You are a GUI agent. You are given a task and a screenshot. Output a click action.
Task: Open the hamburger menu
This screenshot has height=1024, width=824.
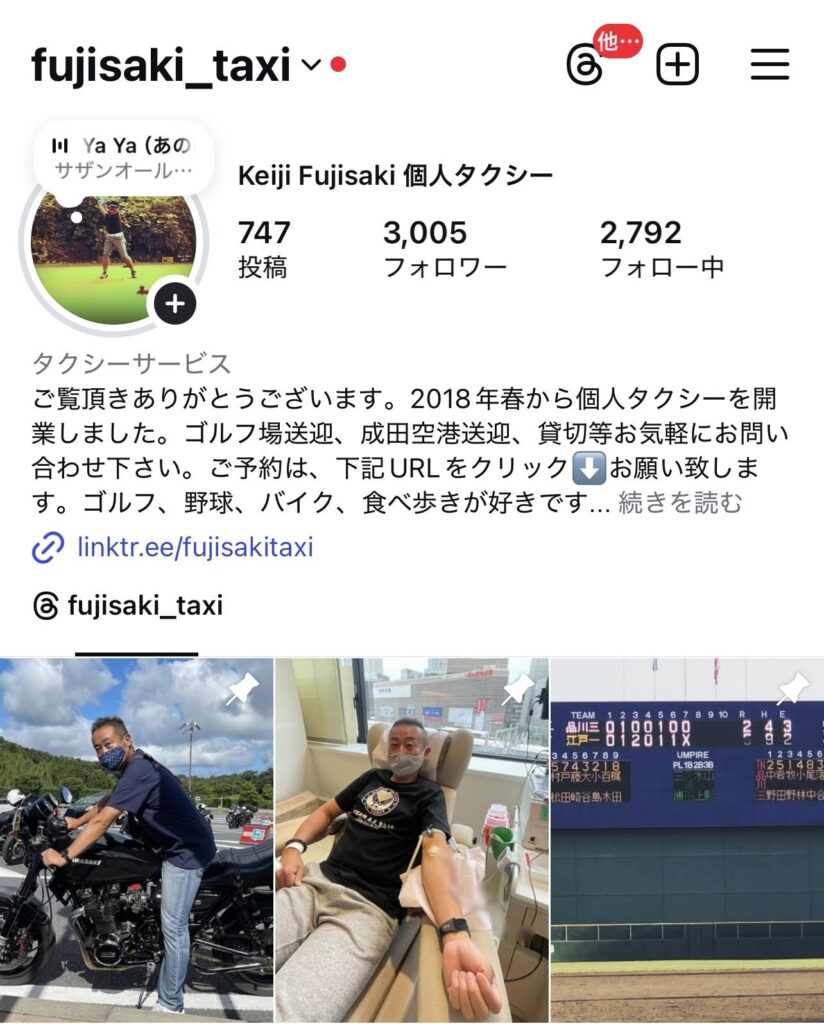(x=769, y=66)
